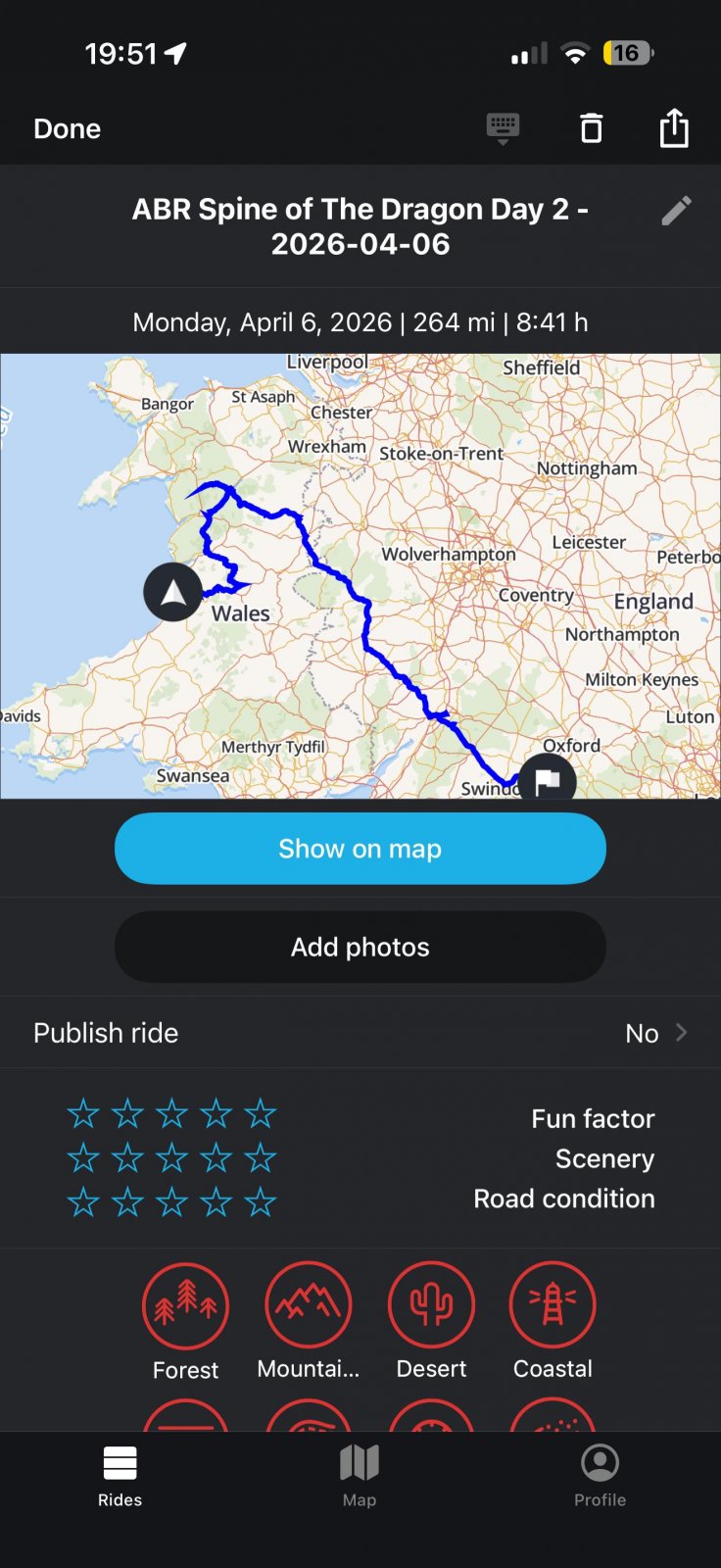Go to the Profile tab

coord(600,1476)
